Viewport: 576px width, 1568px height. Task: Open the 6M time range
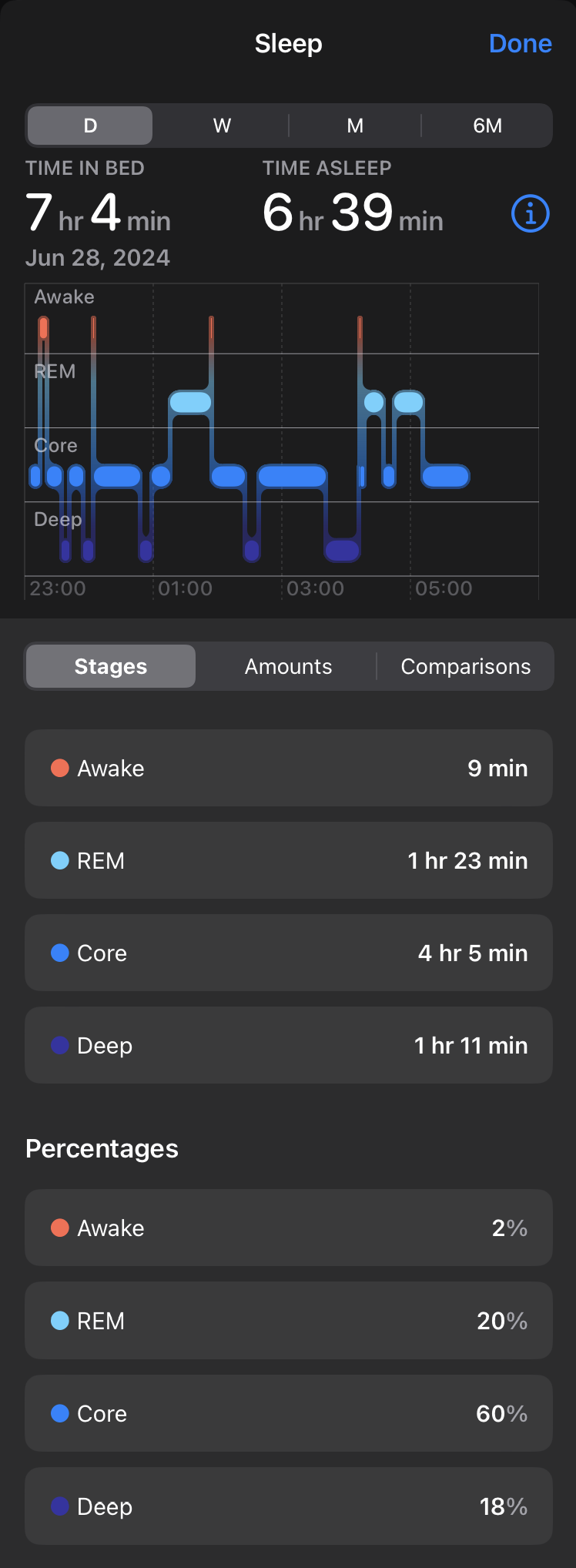tap(487, 125)
